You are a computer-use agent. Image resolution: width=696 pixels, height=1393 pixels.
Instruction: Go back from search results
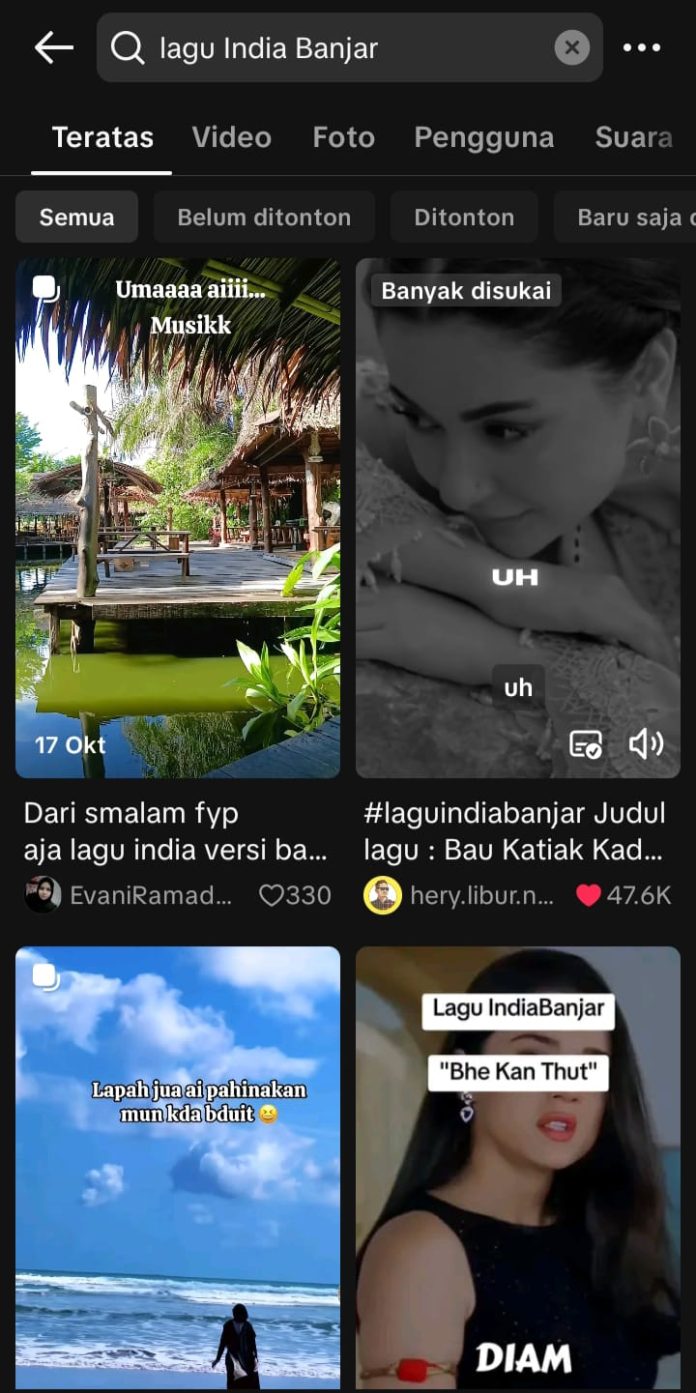(54, 47)
